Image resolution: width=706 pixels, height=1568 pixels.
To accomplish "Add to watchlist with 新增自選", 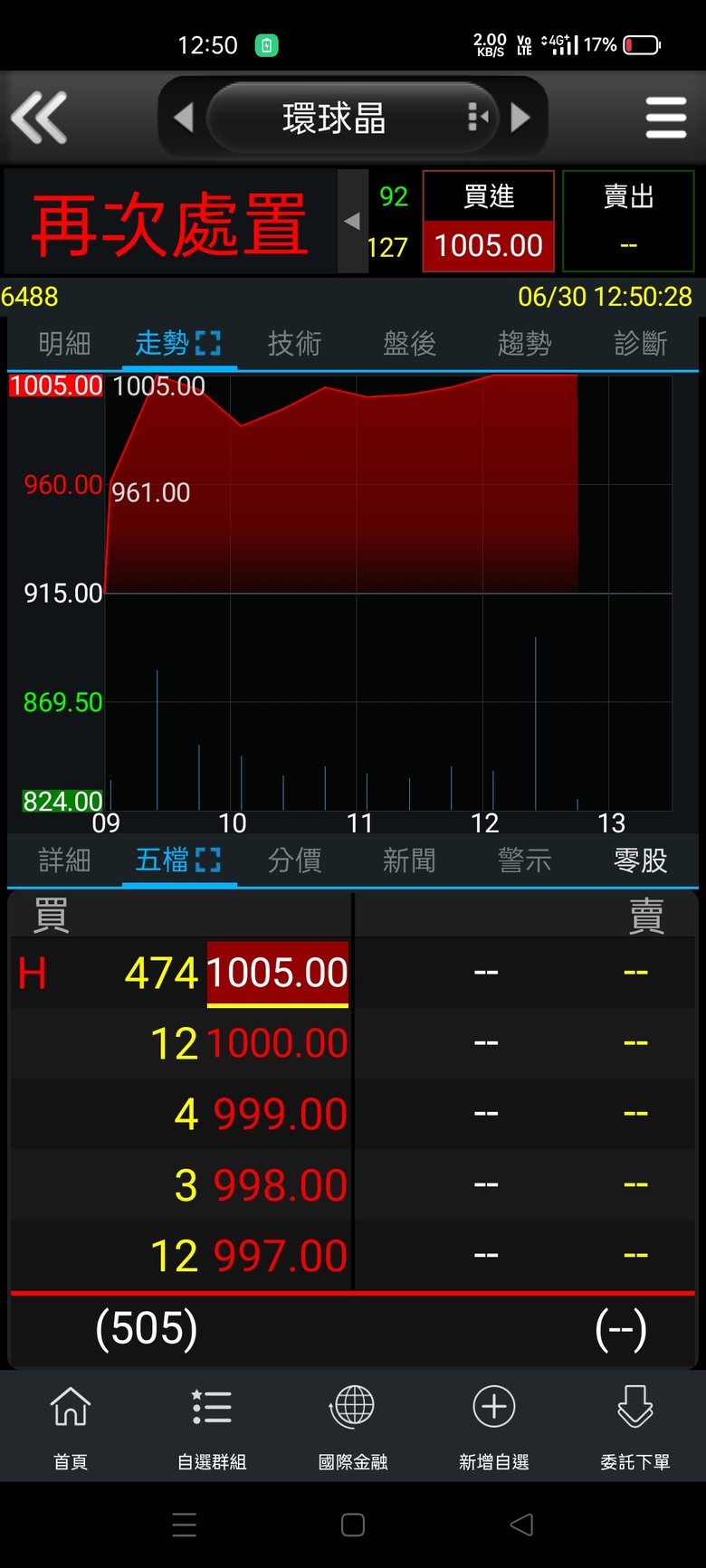I will click(494, 1425).
